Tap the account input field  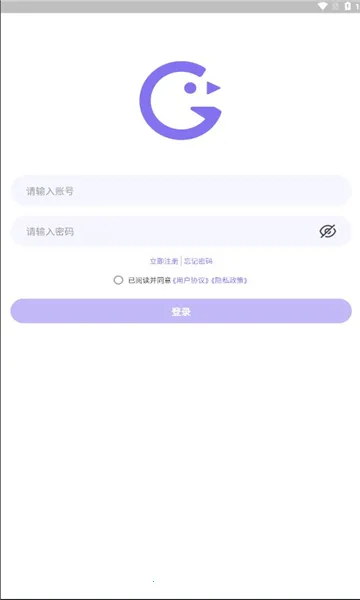[x=181, y=191]
